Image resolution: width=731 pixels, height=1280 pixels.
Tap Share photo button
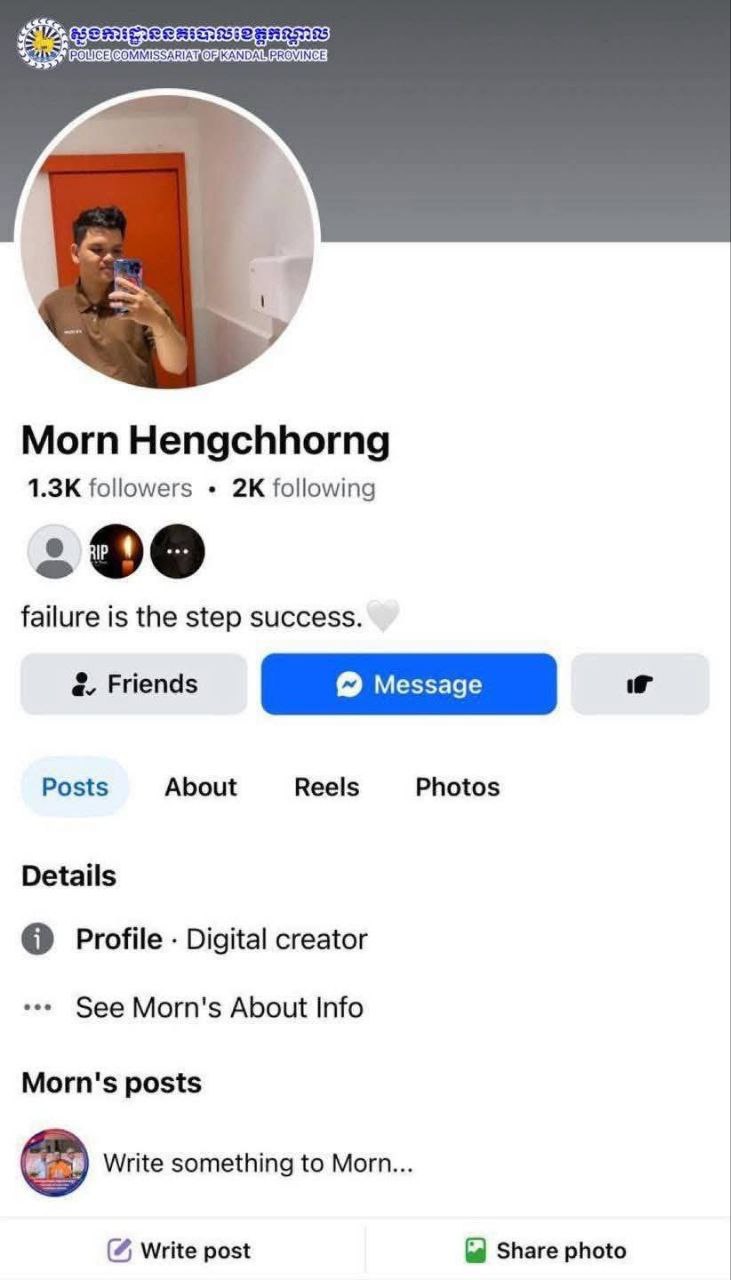coord(546,1250)
